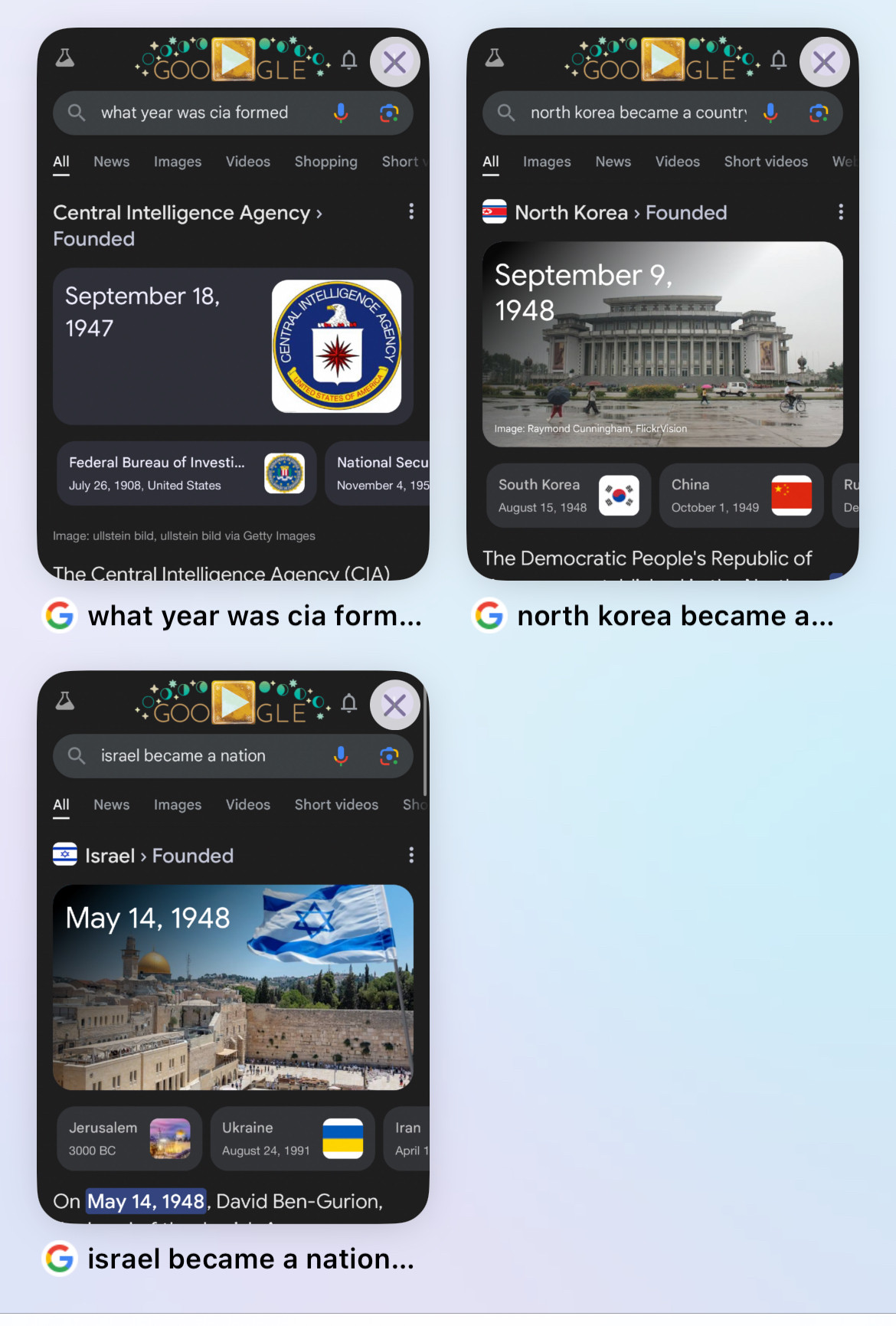896x1326 pixels.
Task: Switch to the North Korea search tab
Action: point(662,345)
